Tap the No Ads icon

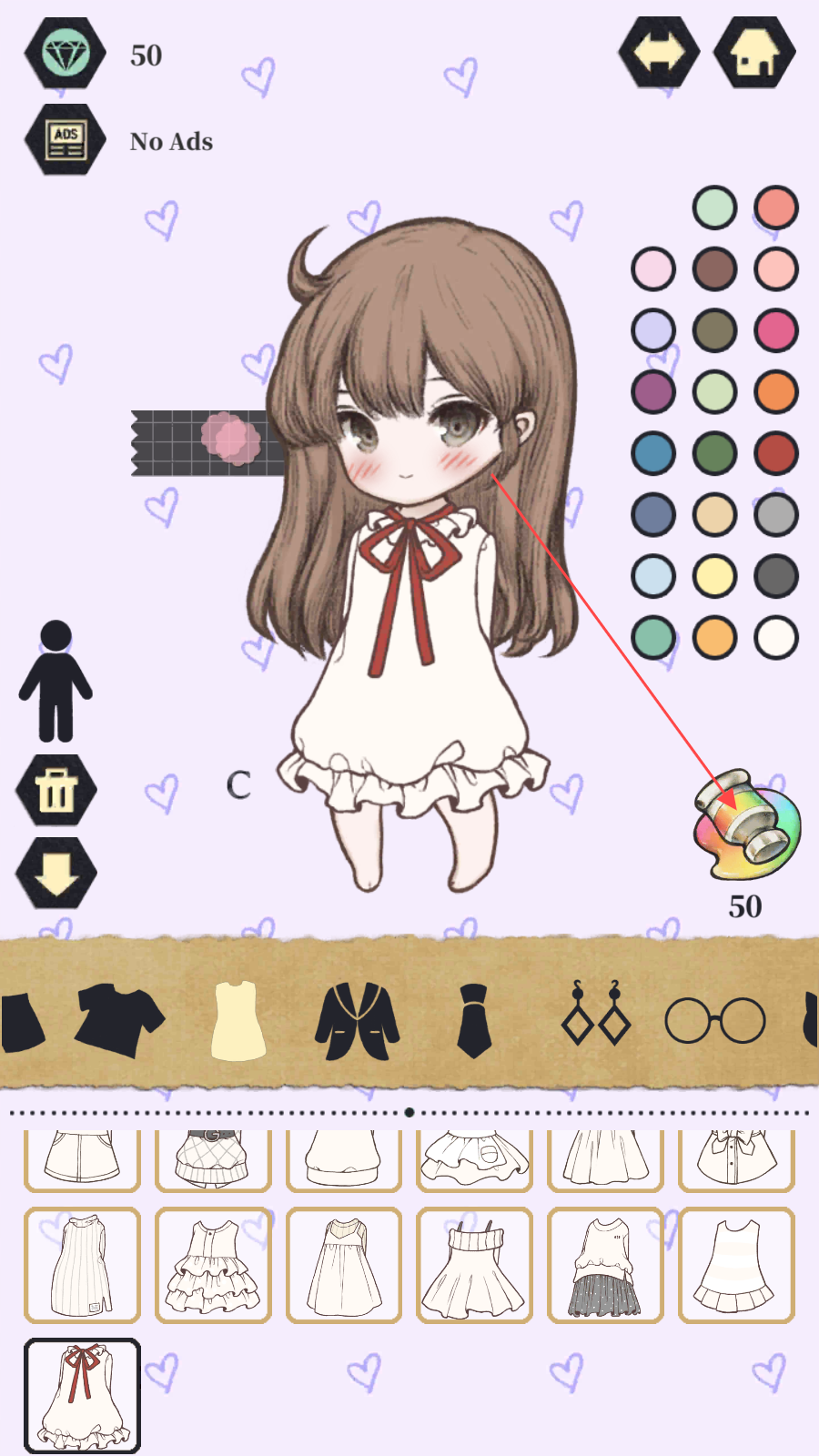(65, 139)
